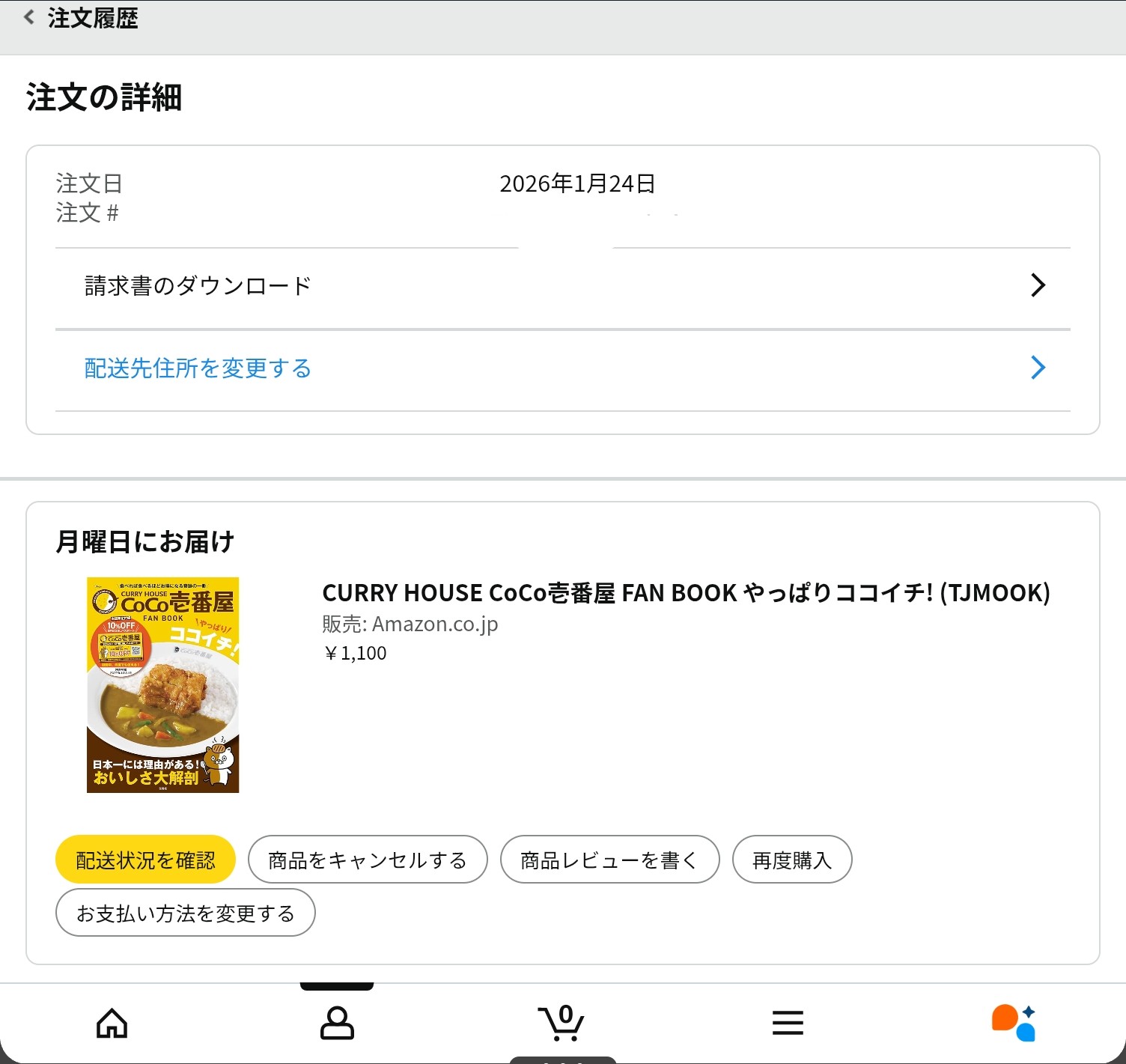The height and width of the screenshot is (1064, 1126).
Task: Switch to the account profile tab
Action: (337, 1023)
